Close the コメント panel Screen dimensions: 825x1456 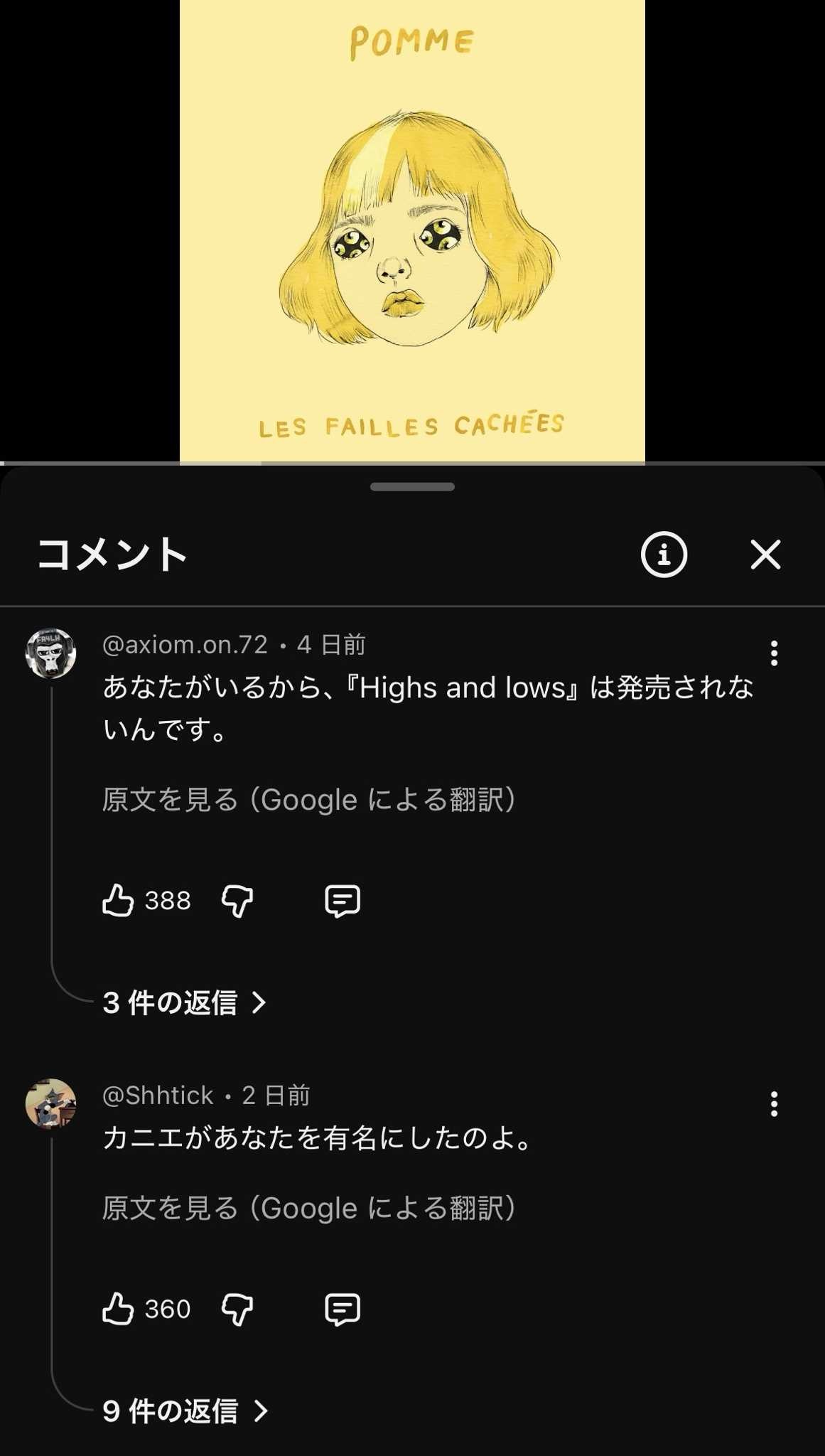765,555
